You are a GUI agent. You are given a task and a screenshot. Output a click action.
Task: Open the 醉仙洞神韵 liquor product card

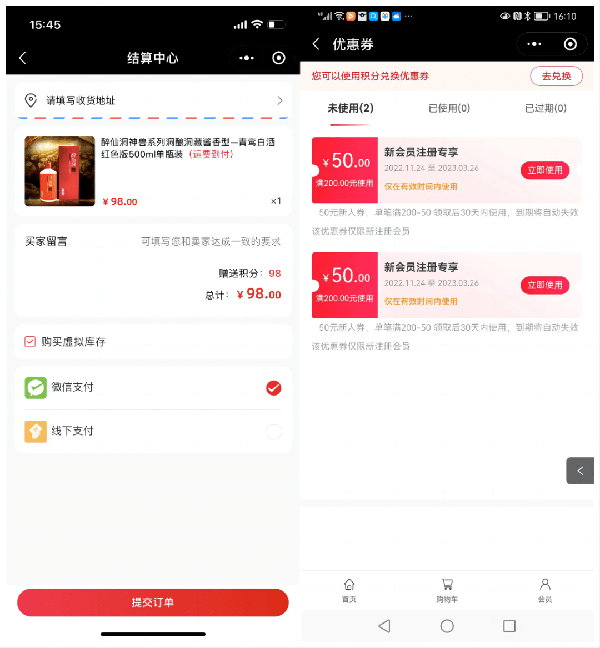click(153, 171)
